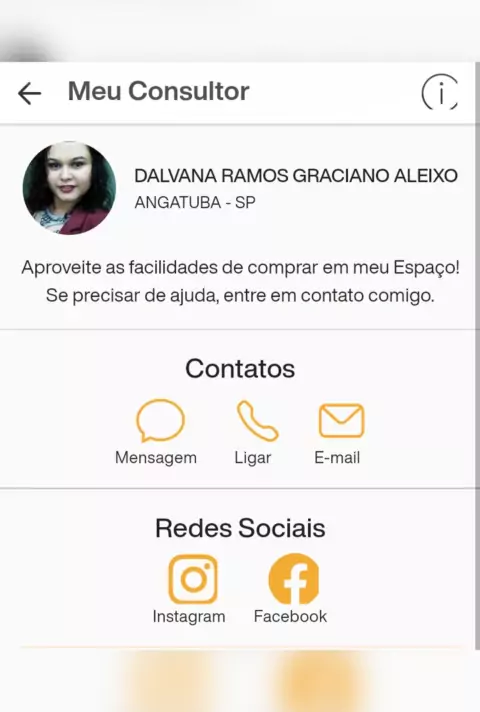This screenshot has height=712, width=480.
Task: View Dalvana's profile photo
Action: coord(69,188)
